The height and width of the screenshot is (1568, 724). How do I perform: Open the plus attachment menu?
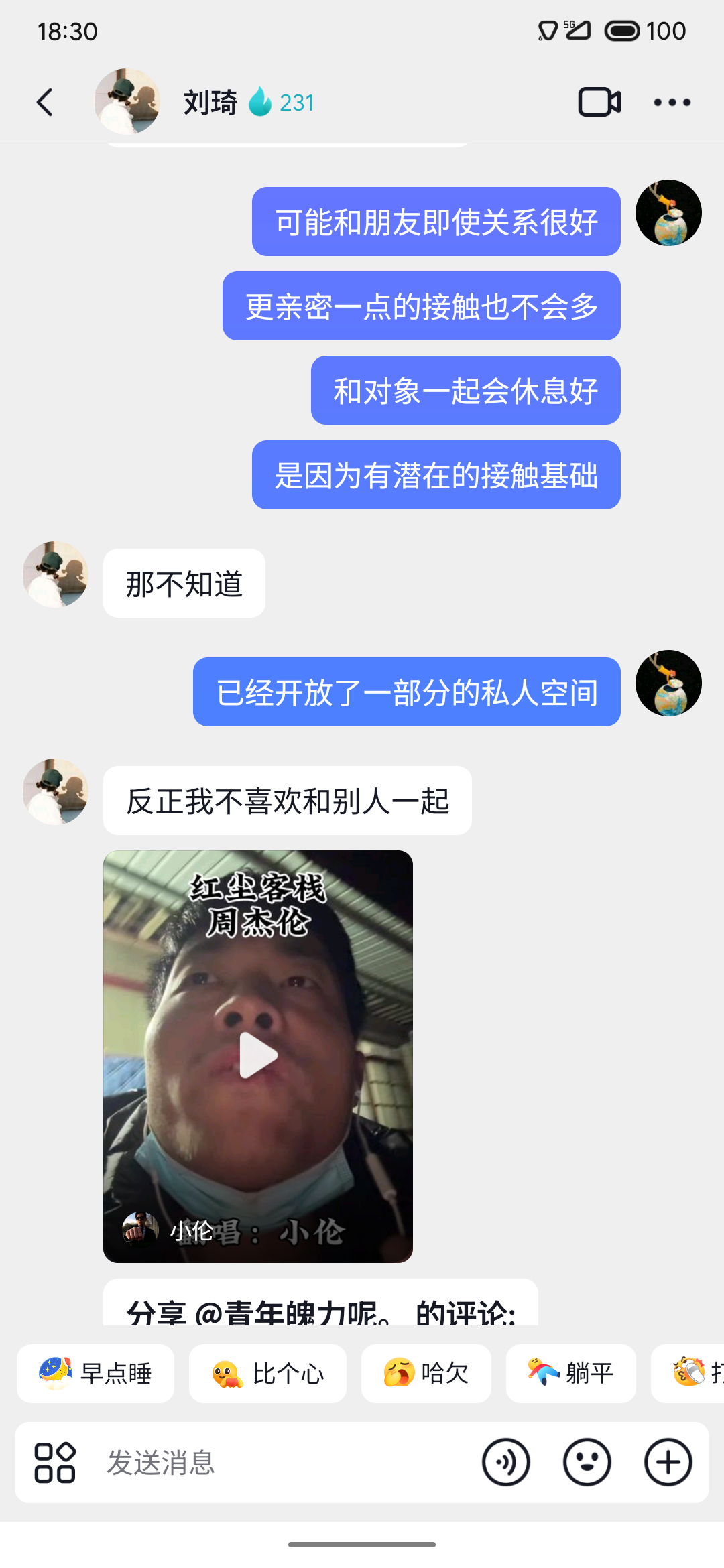668,1462
